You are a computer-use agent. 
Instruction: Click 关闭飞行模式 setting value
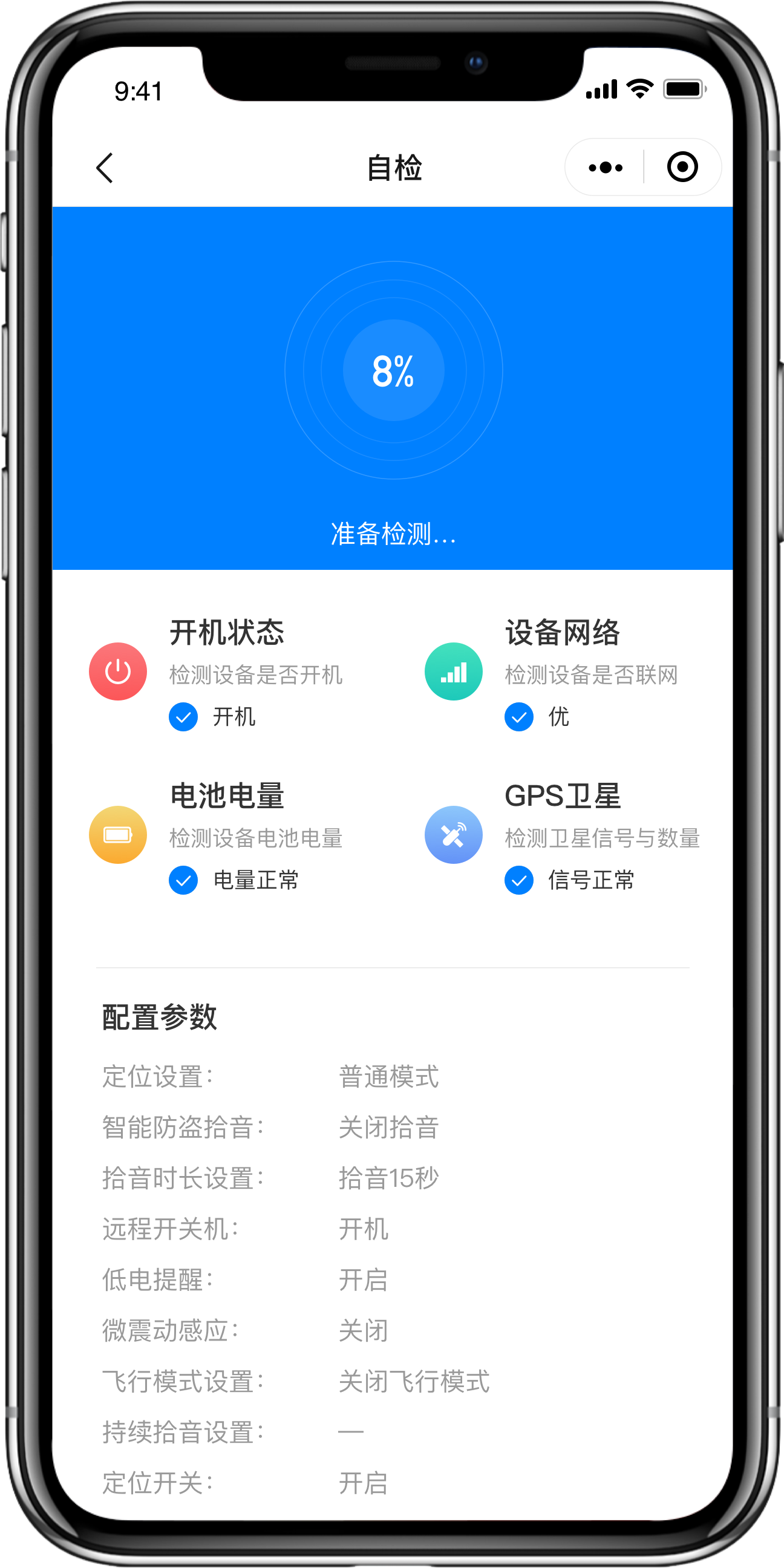click(x=414, y=1382)
